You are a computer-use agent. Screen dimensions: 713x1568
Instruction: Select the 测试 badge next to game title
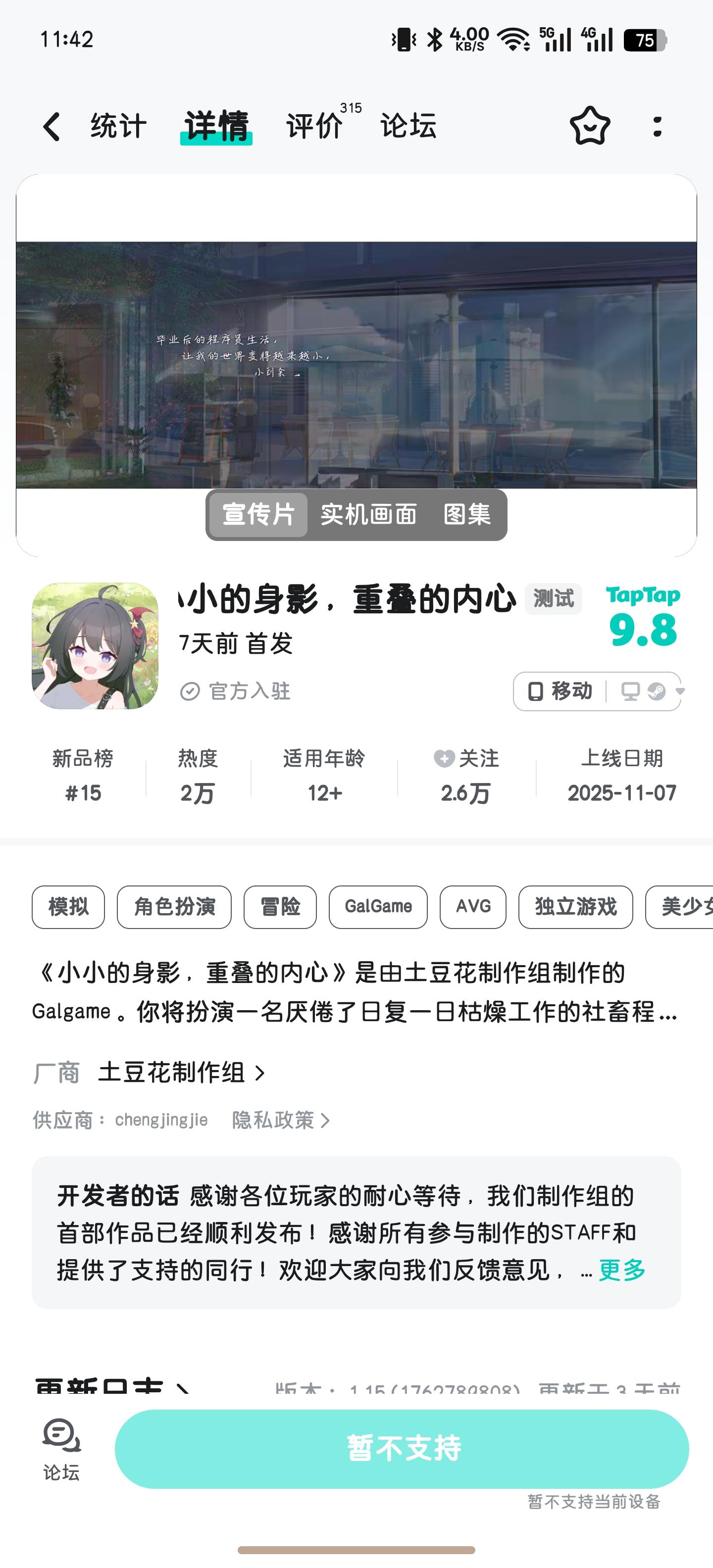(x=553, y=599)
